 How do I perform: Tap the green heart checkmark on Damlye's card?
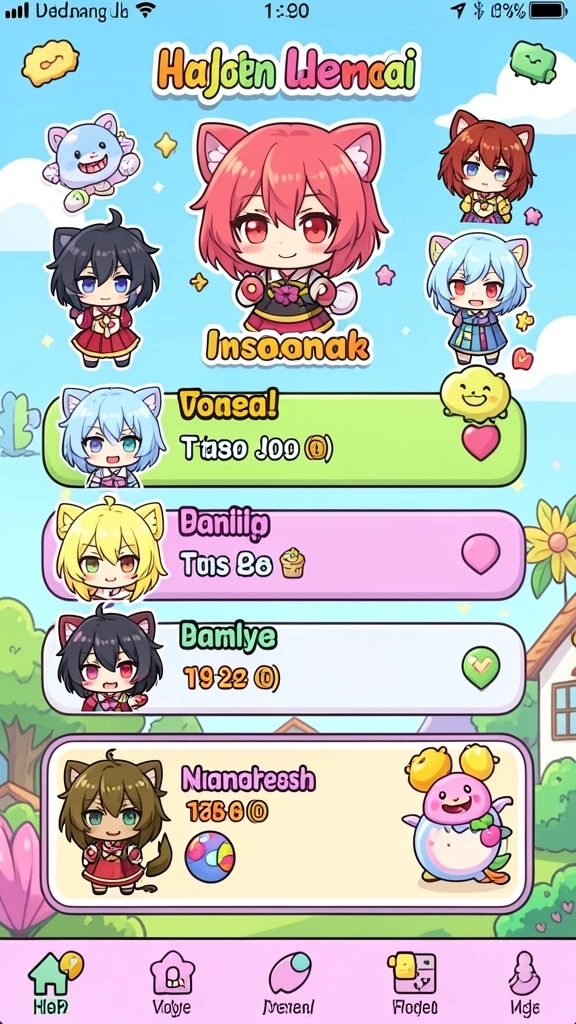[x=481, y=669]
